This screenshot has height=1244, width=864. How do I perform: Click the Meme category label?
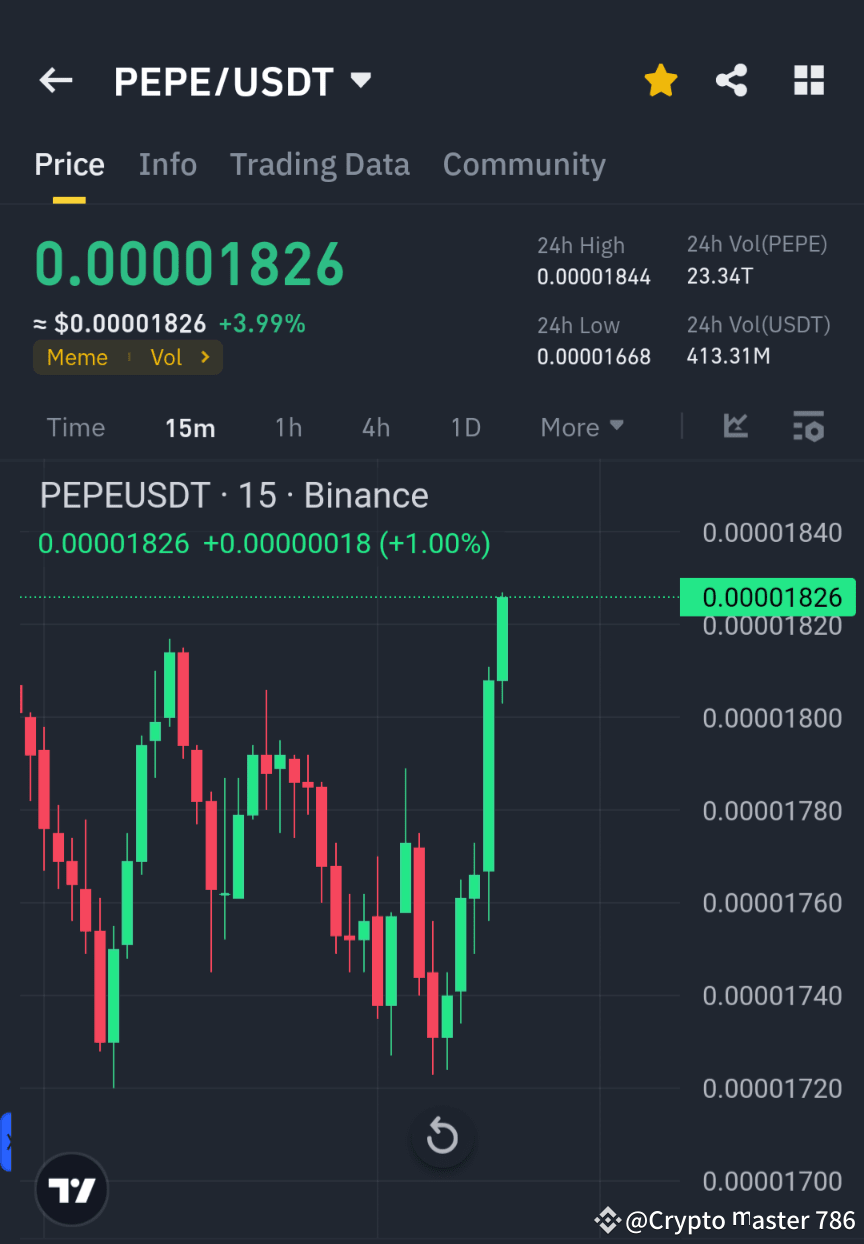pyautogui.click(x=77, y=357)
